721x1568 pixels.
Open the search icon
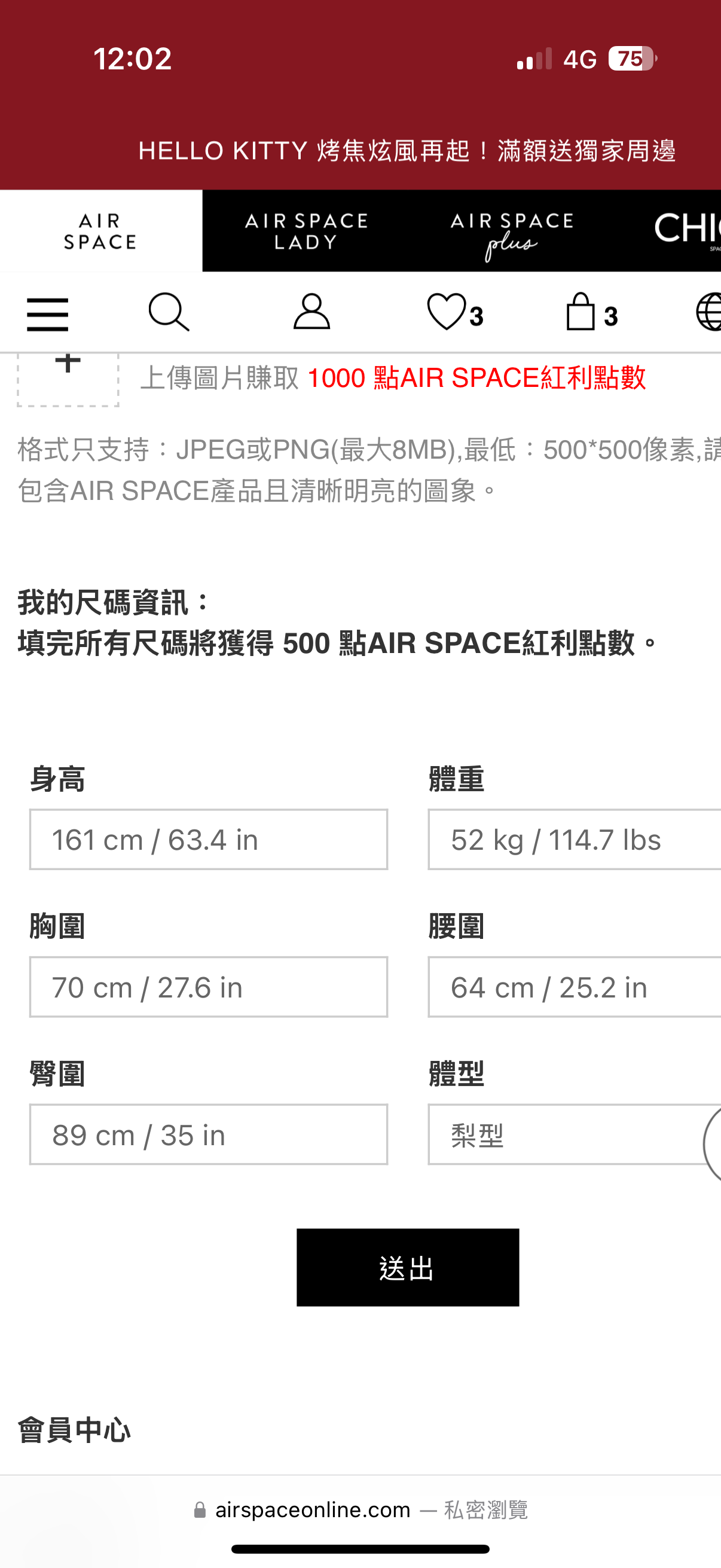[x=169, y=313]
